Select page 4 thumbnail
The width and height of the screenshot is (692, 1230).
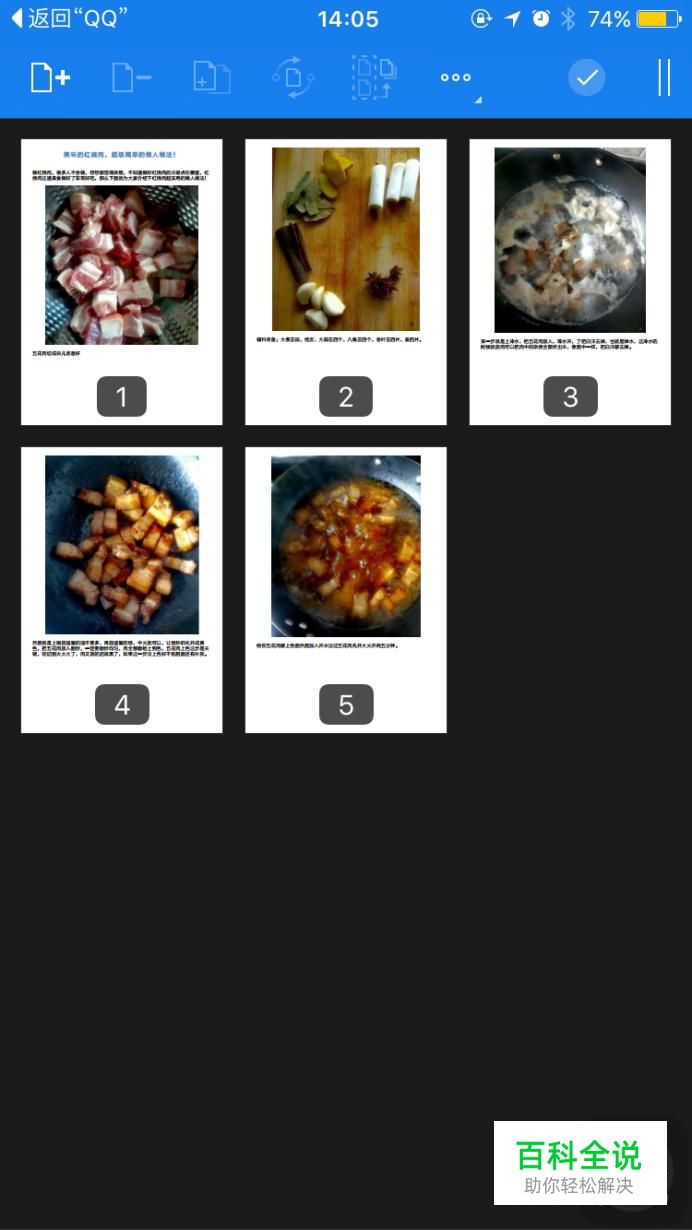coord(122,590)
